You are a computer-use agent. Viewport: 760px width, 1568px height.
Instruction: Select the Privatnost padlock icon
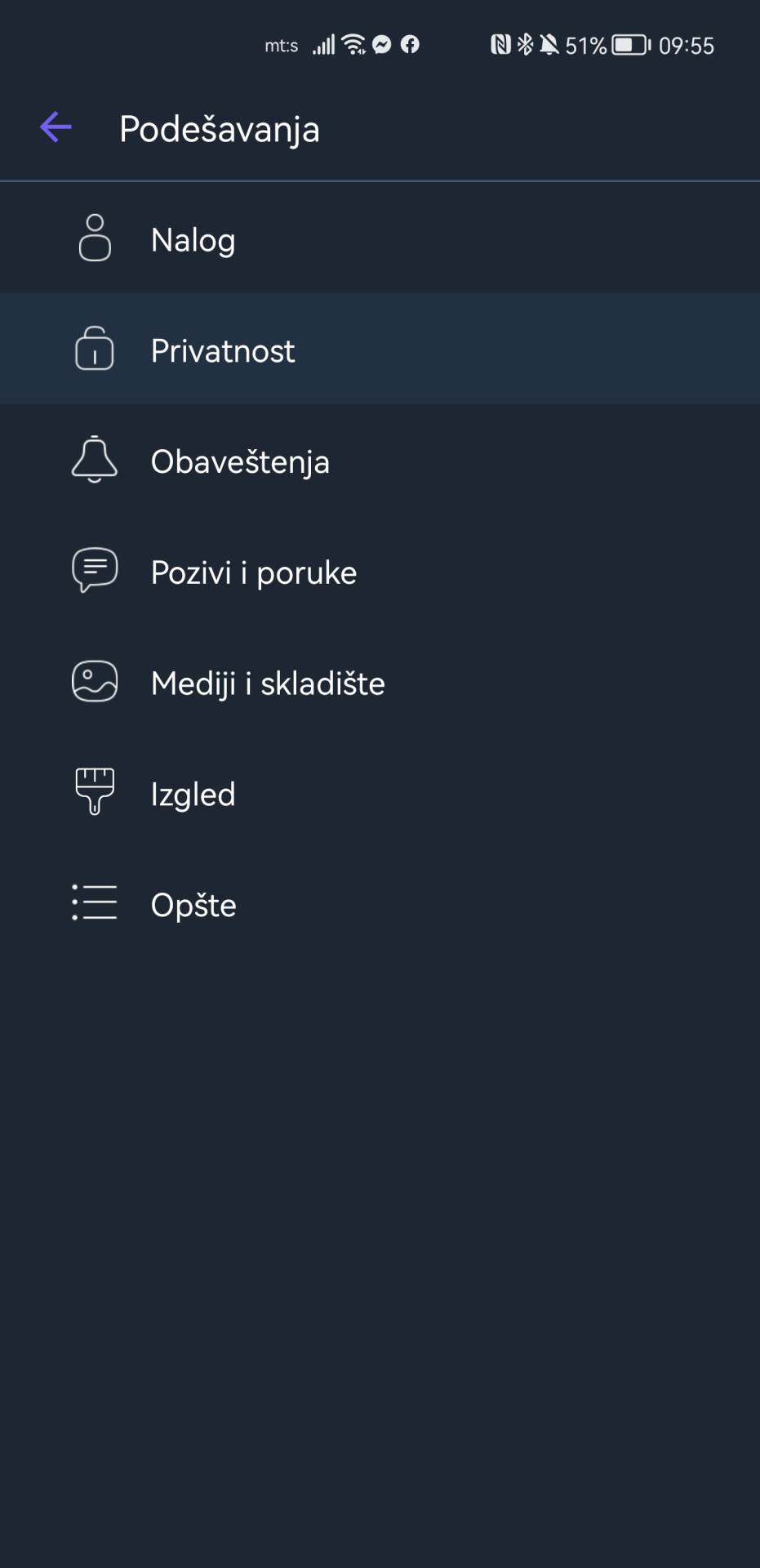click(x=94, y=350)
